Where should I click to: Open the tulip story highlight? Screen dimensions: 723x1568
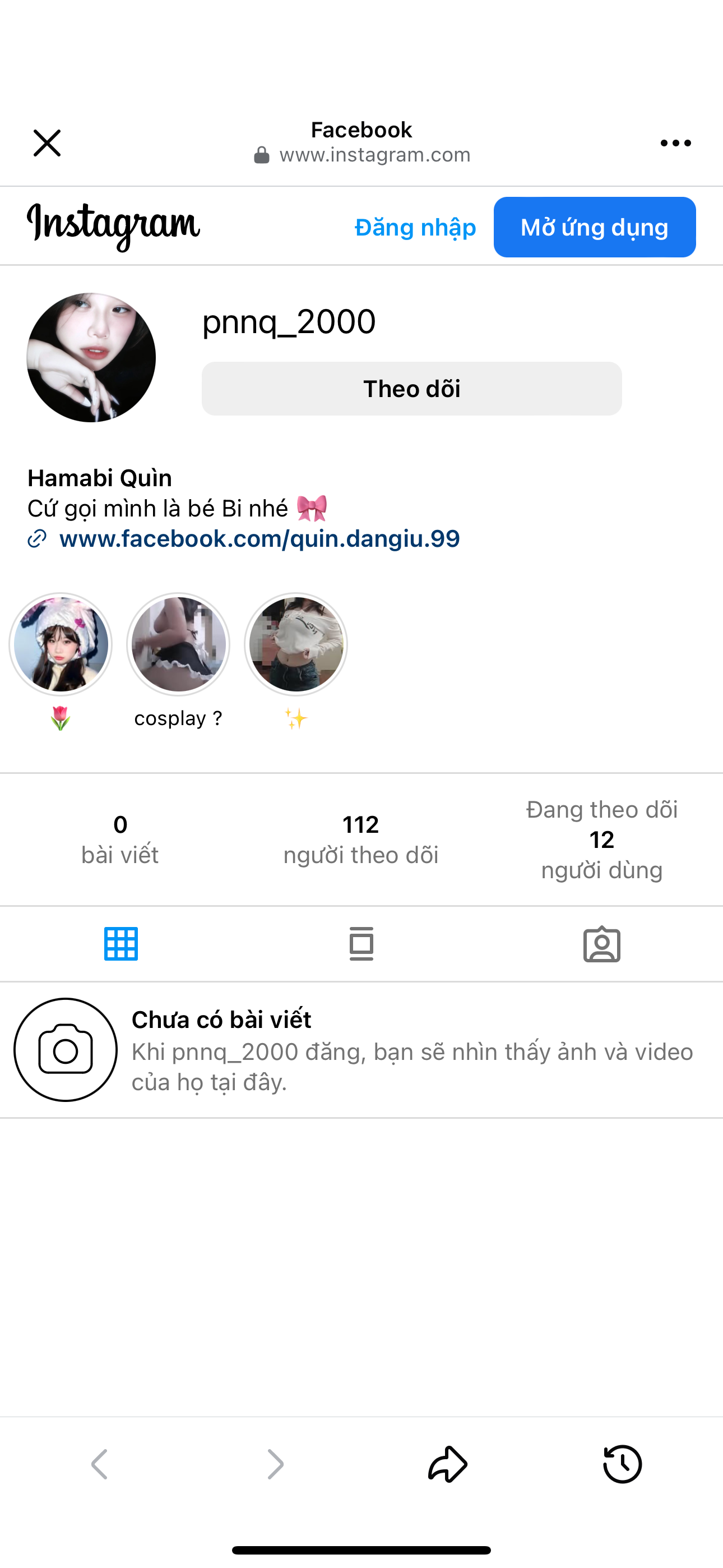click(x=61, y=644)
